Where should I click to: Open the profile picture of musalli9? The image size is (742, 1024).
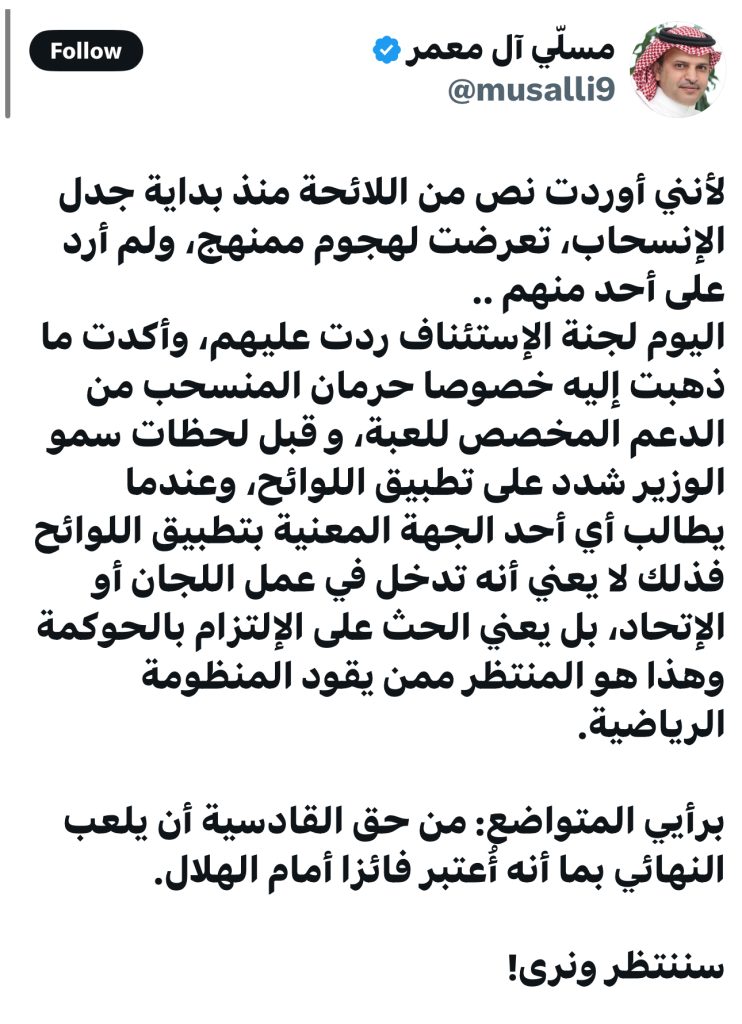click(675, 68)
